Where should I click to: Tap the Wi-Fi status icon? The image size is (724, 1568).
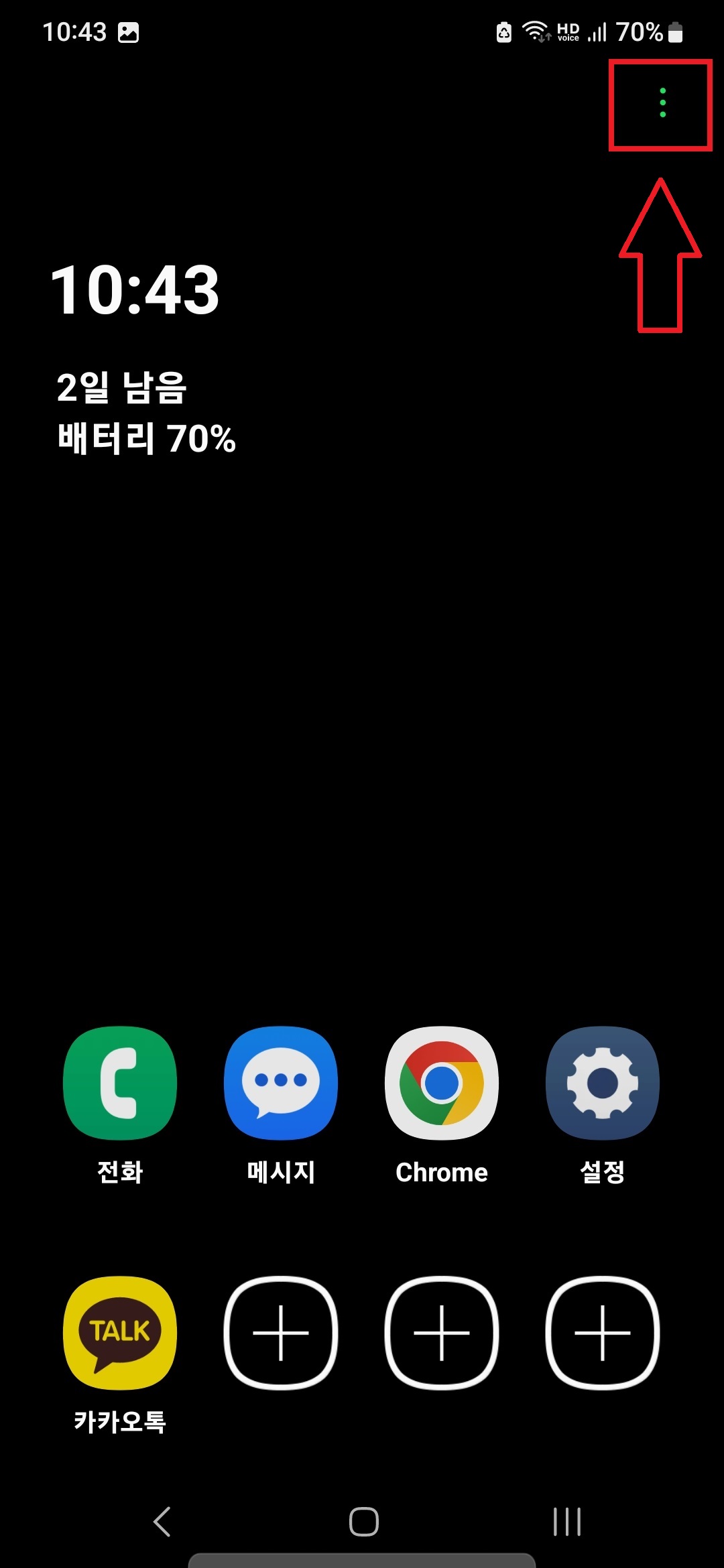click(536, 30)
